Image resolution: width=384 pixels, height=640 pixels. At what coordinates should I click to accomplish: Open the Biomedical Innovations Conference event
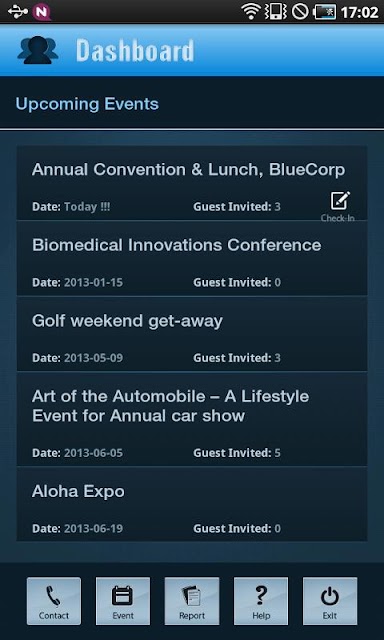pyautogui.click(x=192, y=258)
